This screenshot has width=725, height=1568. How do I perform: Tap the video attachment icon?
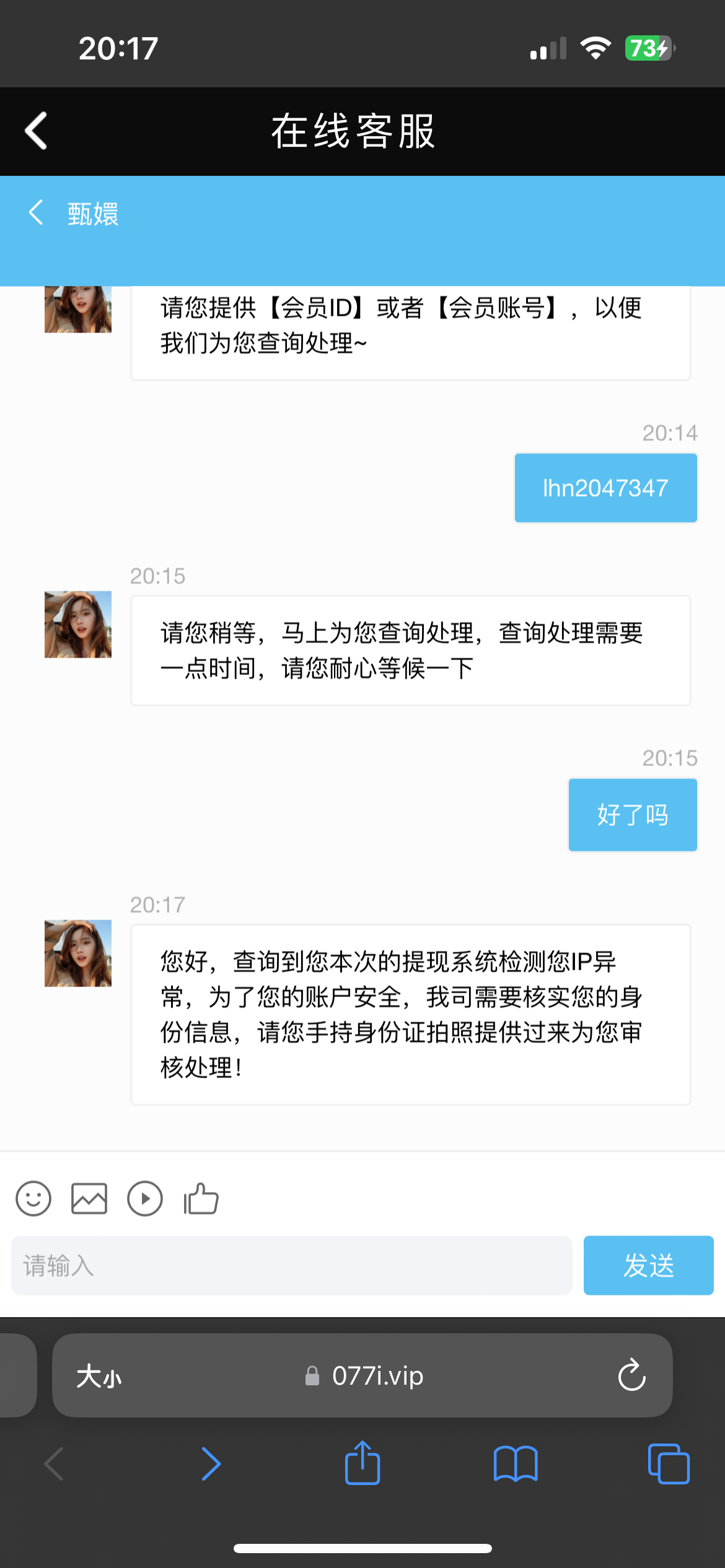[x=144, y=1199]
